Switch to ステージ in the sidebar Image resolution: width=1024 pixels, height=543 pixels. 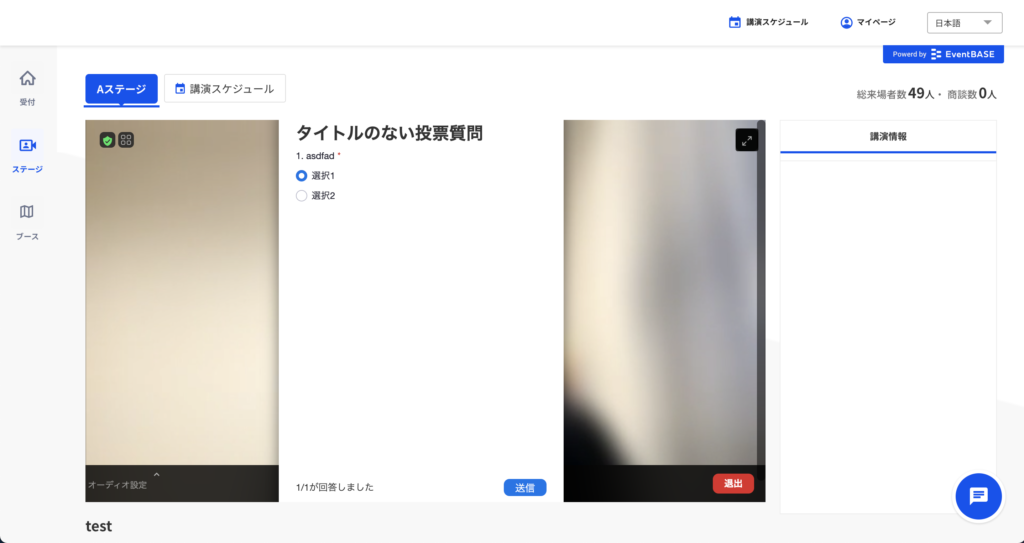click(27, 154)
